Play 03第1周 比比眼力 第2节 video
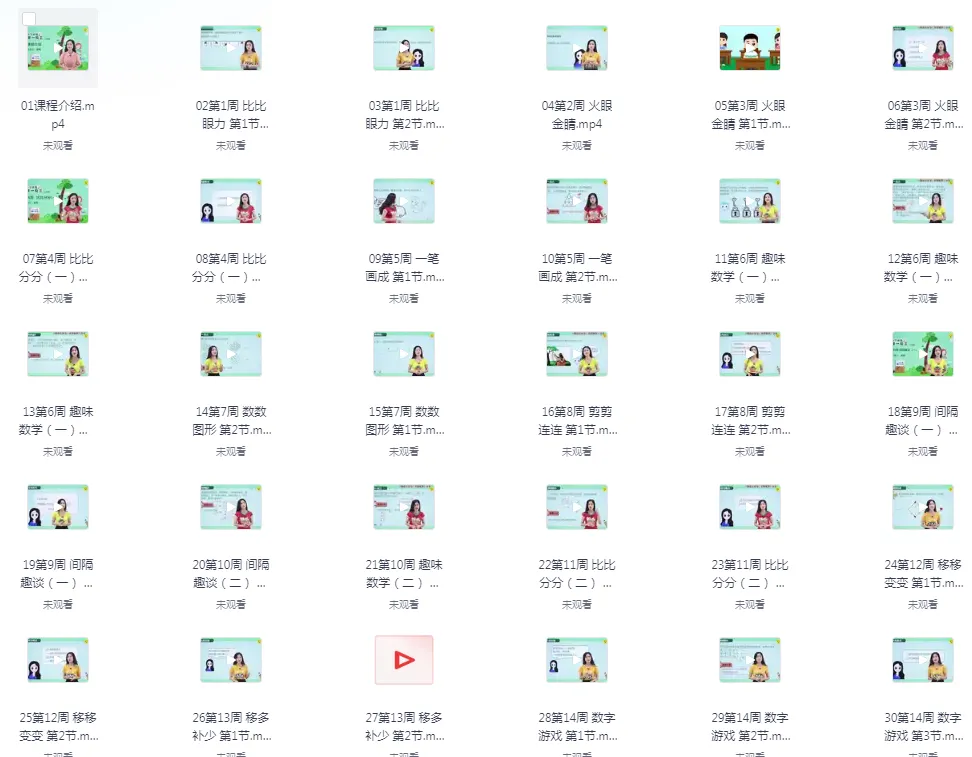 404,48
